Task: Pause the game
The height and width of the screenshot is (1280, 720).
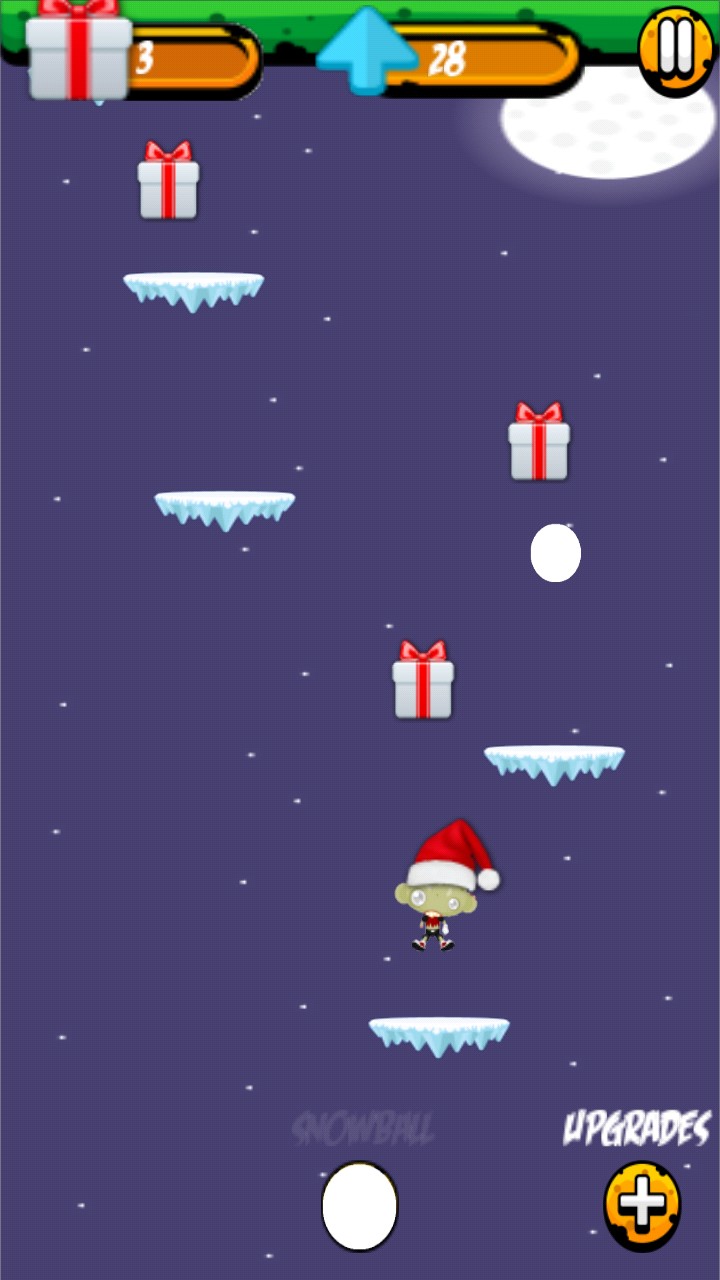Action: 676,50
